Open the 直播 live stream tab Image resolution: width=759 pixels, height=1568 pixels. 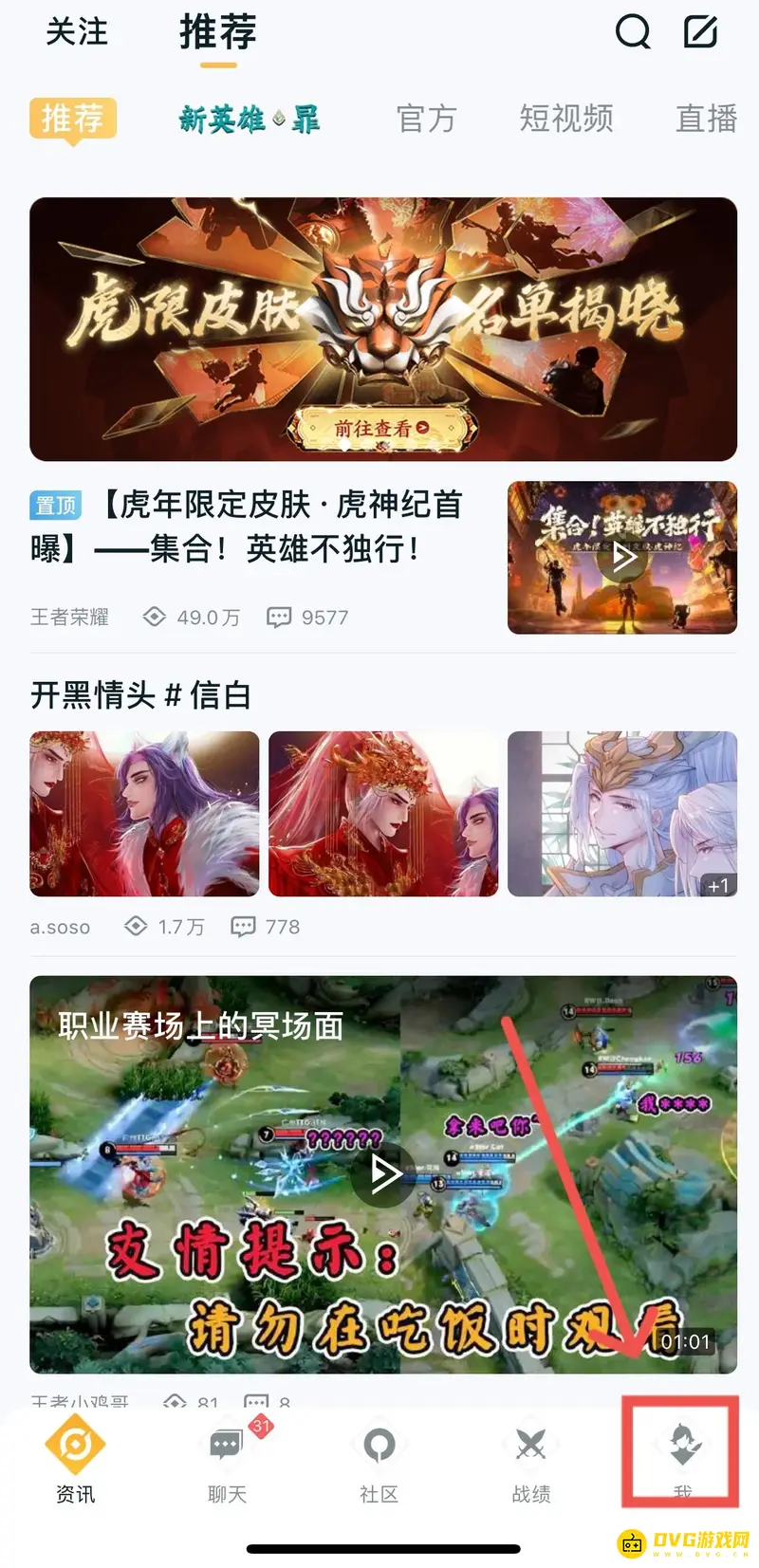click(706, 120)
